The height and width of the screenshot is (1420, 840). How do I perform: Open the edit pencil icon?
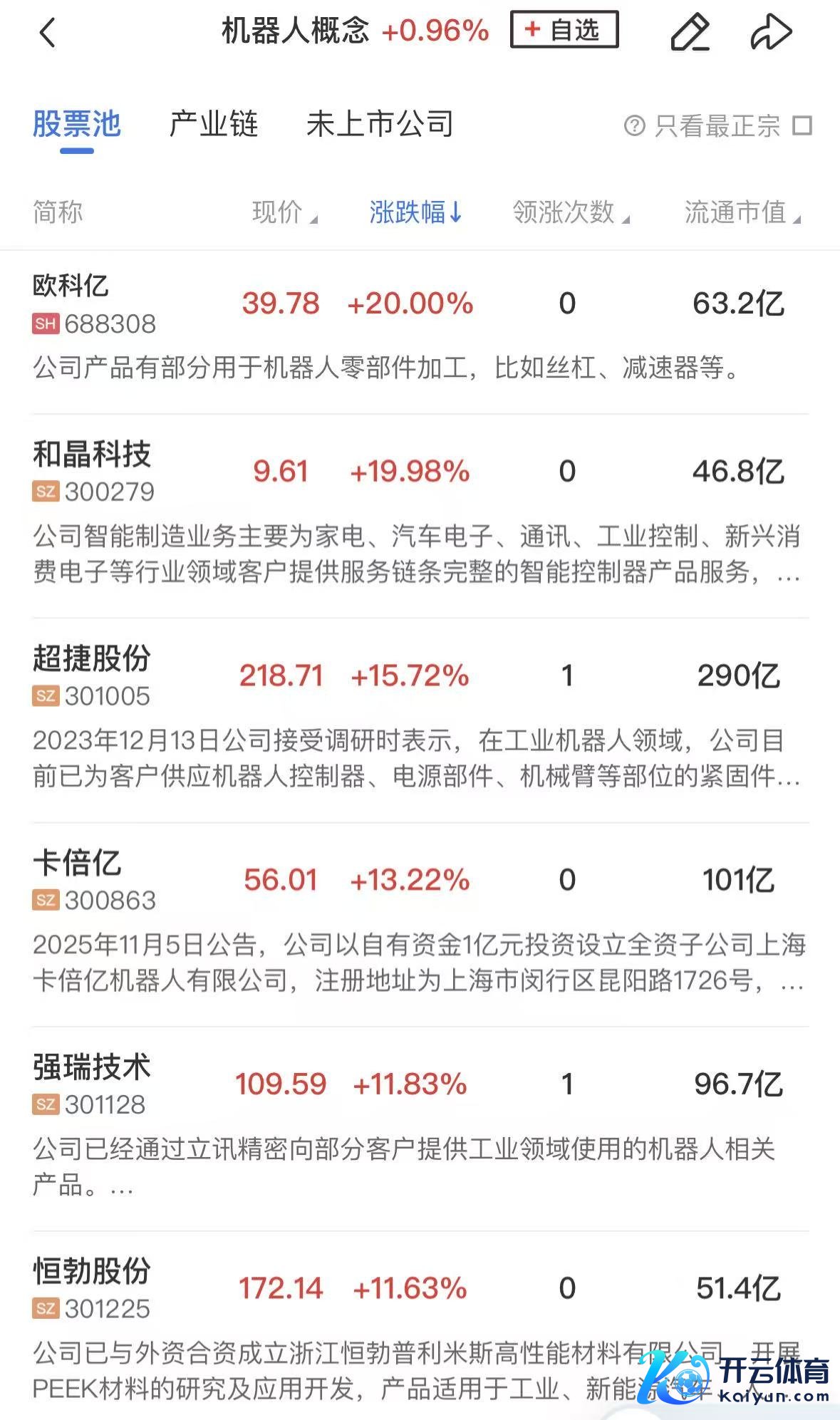[x=690, y=33]
